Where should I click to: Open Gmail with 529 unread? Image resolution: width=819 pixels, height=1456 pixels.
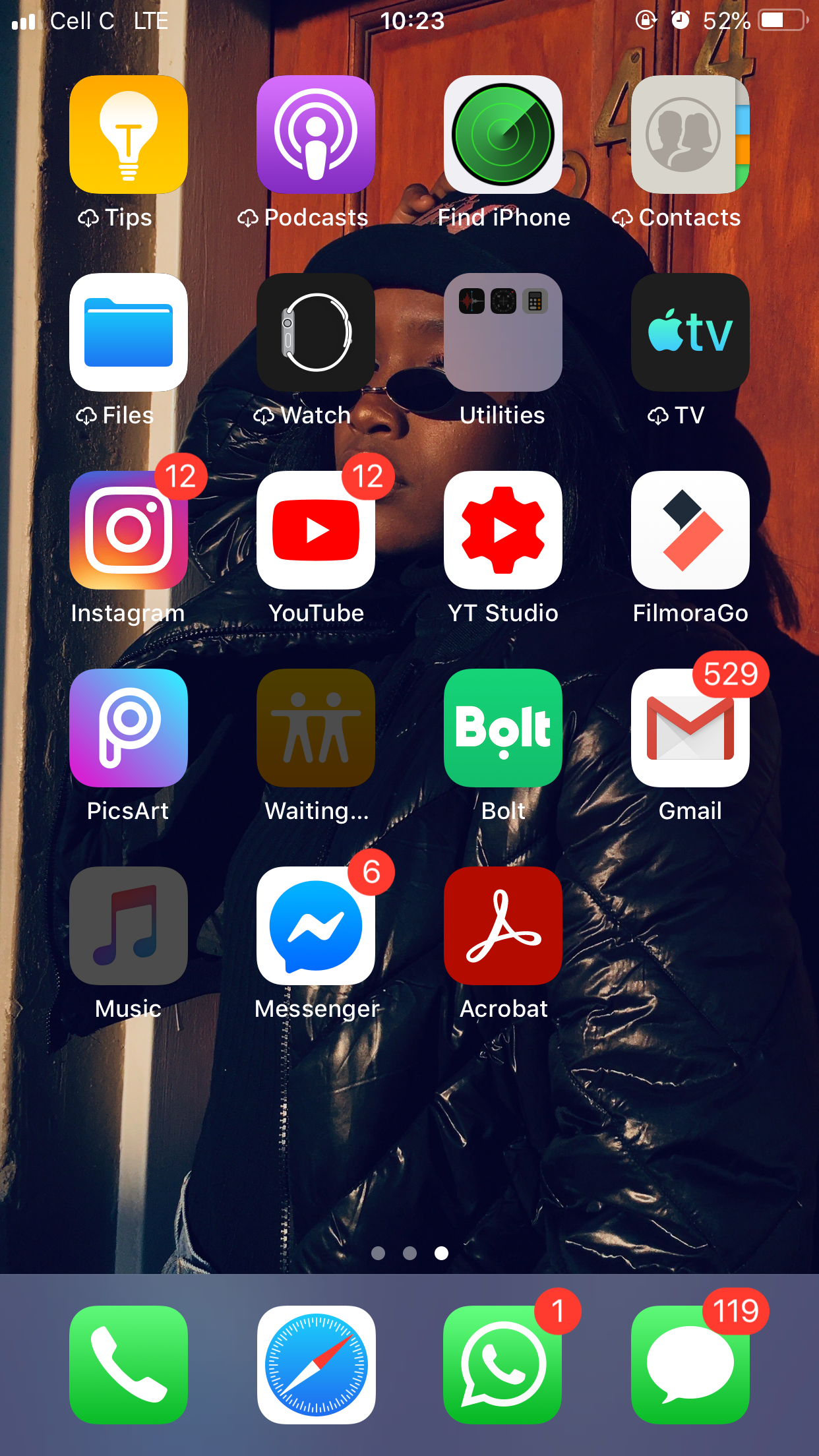pyautogui.click(x=690, y=728)
